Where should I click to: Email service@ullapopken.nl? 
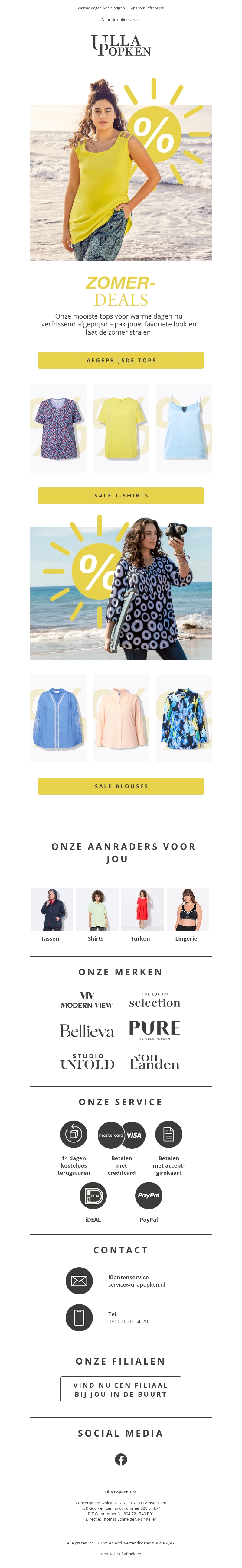click(x=136, y=1284)
